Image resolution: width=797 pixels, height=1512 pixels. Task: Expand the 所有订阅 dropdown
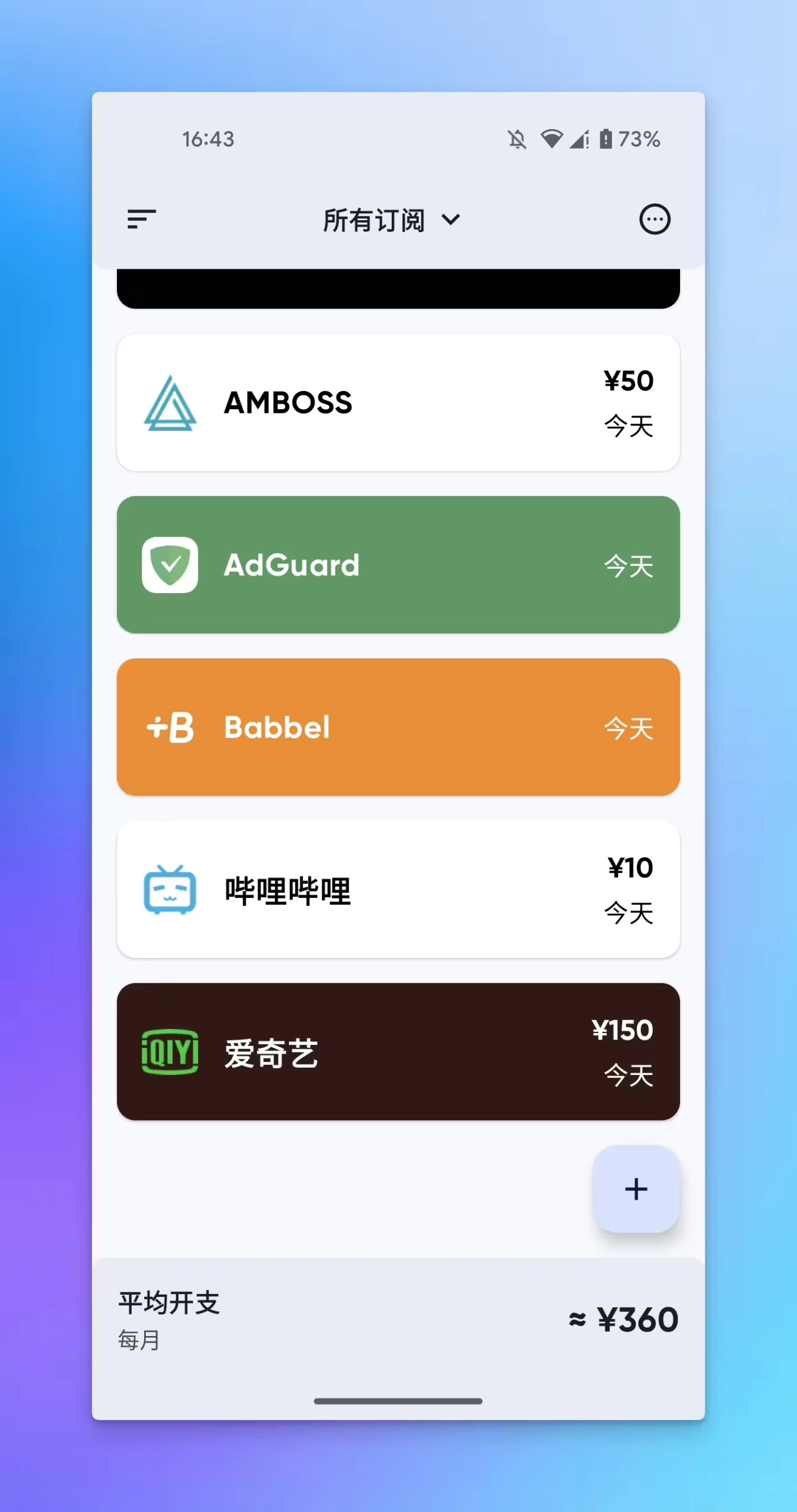click(391, 220)
